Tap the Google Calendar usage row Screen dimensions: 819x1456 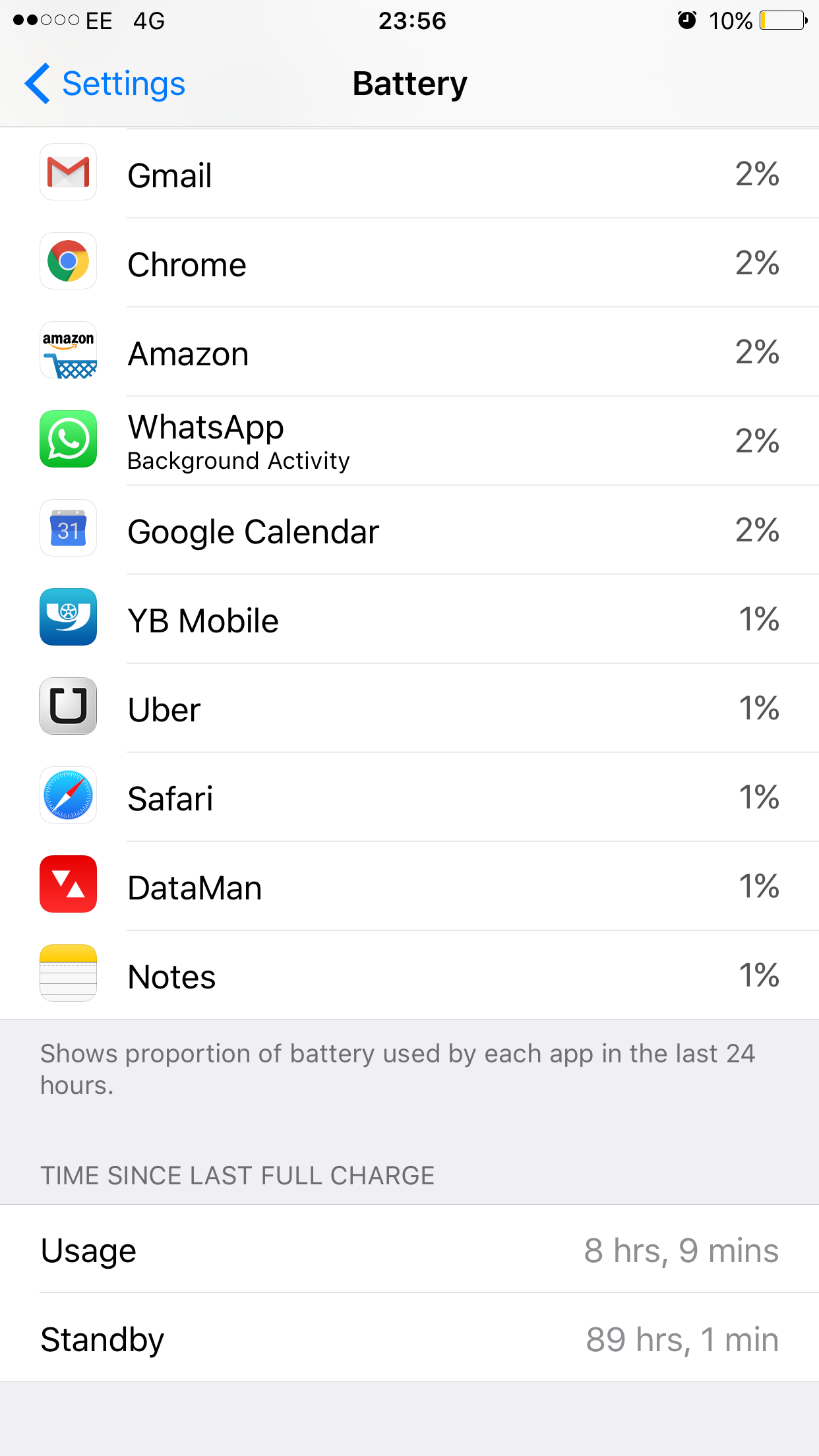[x=409, y=531]
